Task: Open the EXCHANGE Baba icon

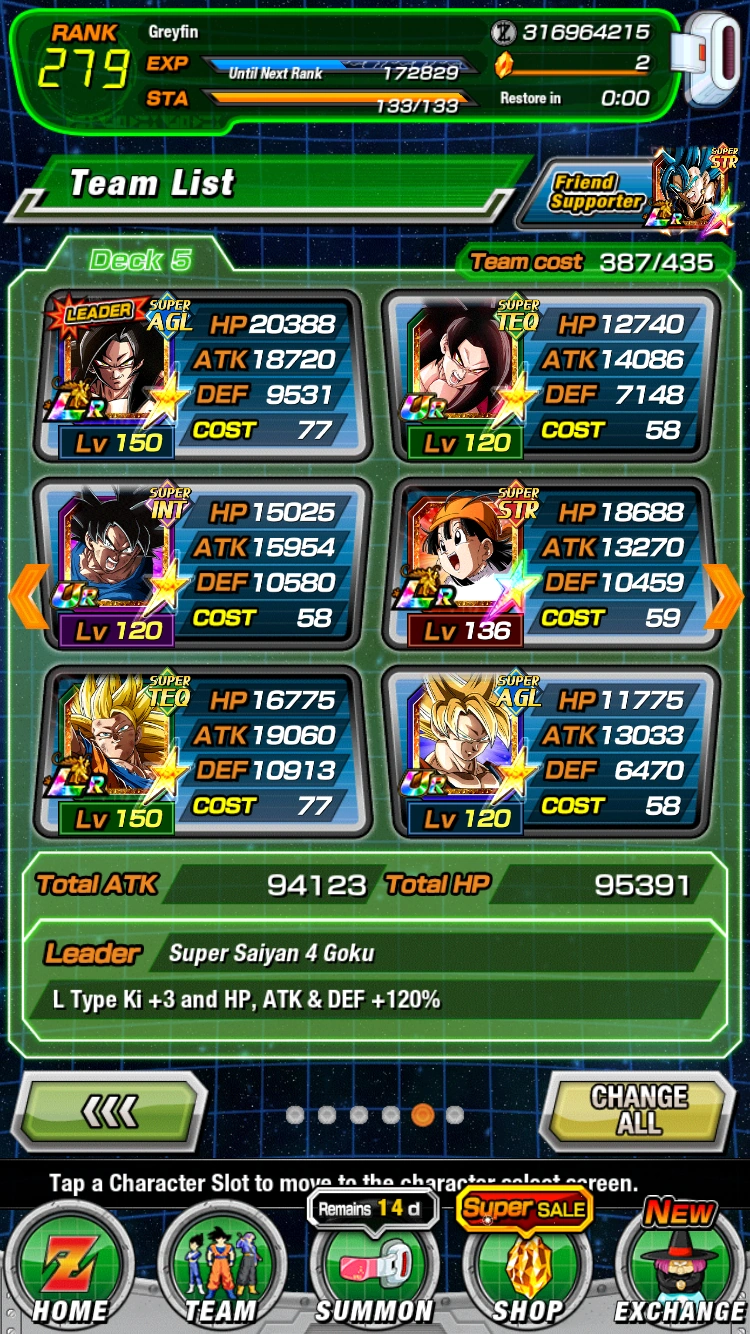Action: (679, 1263)
